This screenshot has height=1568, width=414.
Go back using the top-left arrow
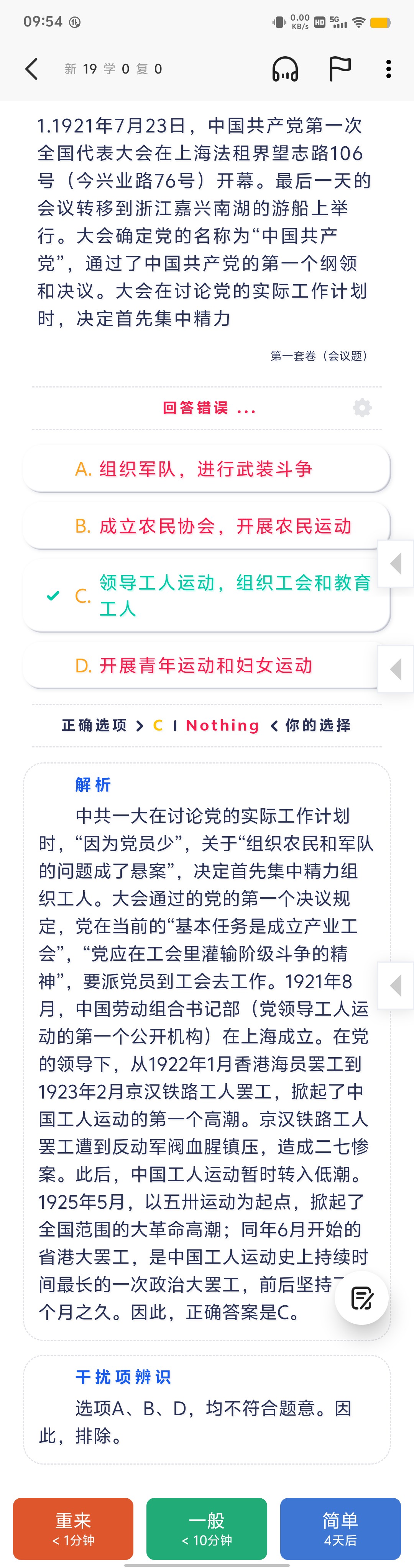pyautogui.click(x=32, y=69)
